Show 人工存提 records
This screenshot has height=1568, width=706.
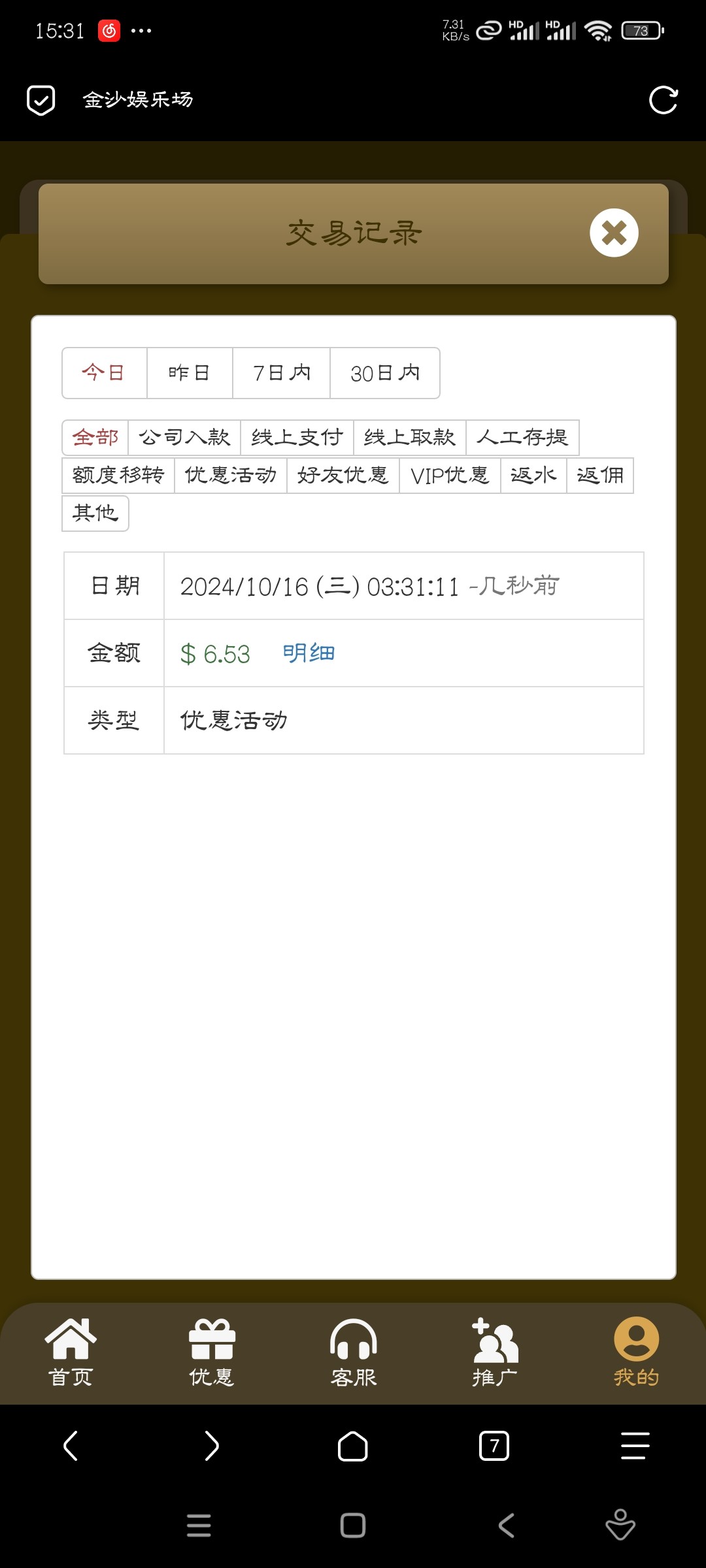pyautogui.click(x=522, y=437)
